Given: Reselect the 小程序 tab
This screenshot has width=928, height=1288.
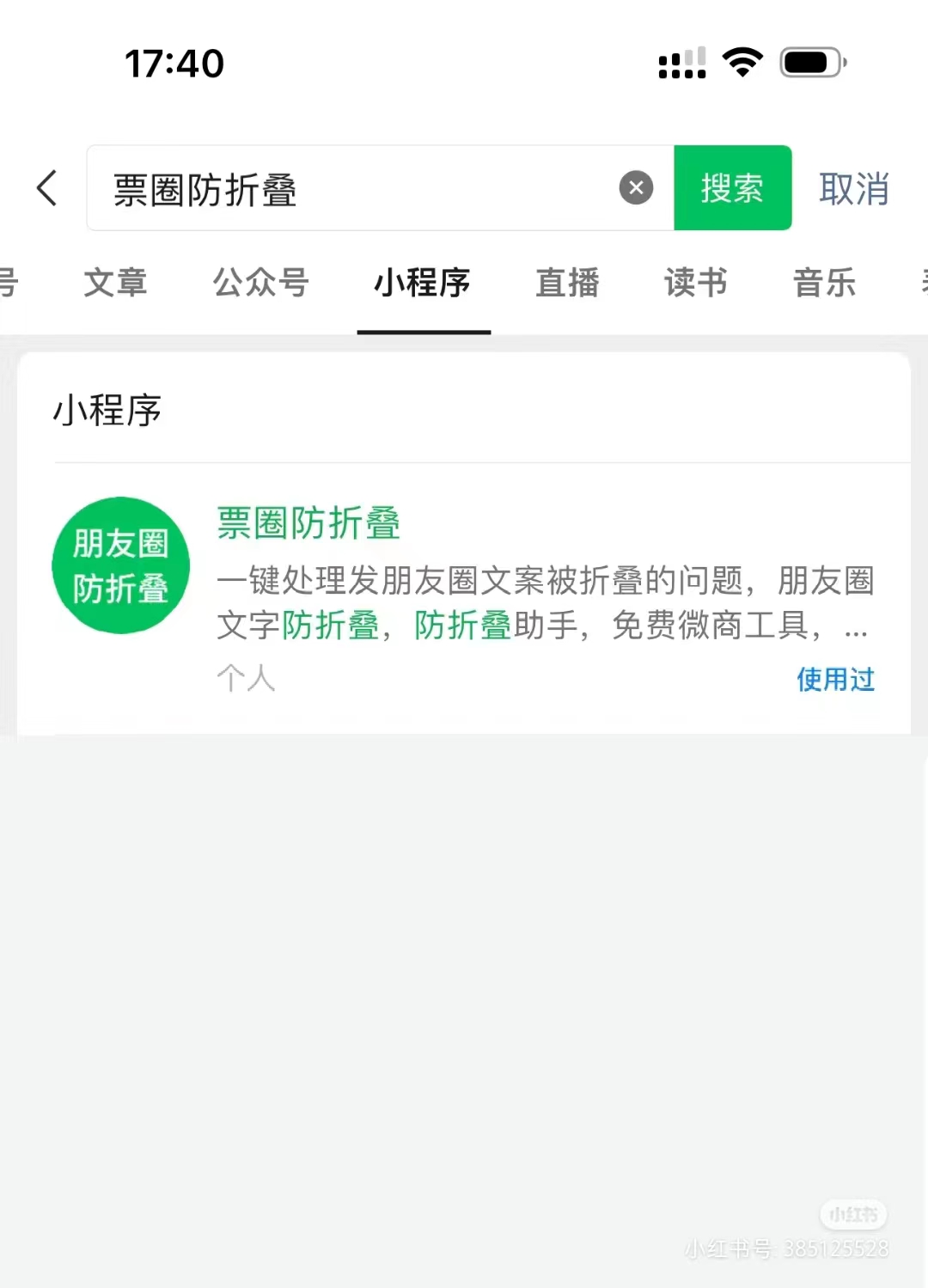Looking at the screenshot, I should tap(423, 283).
